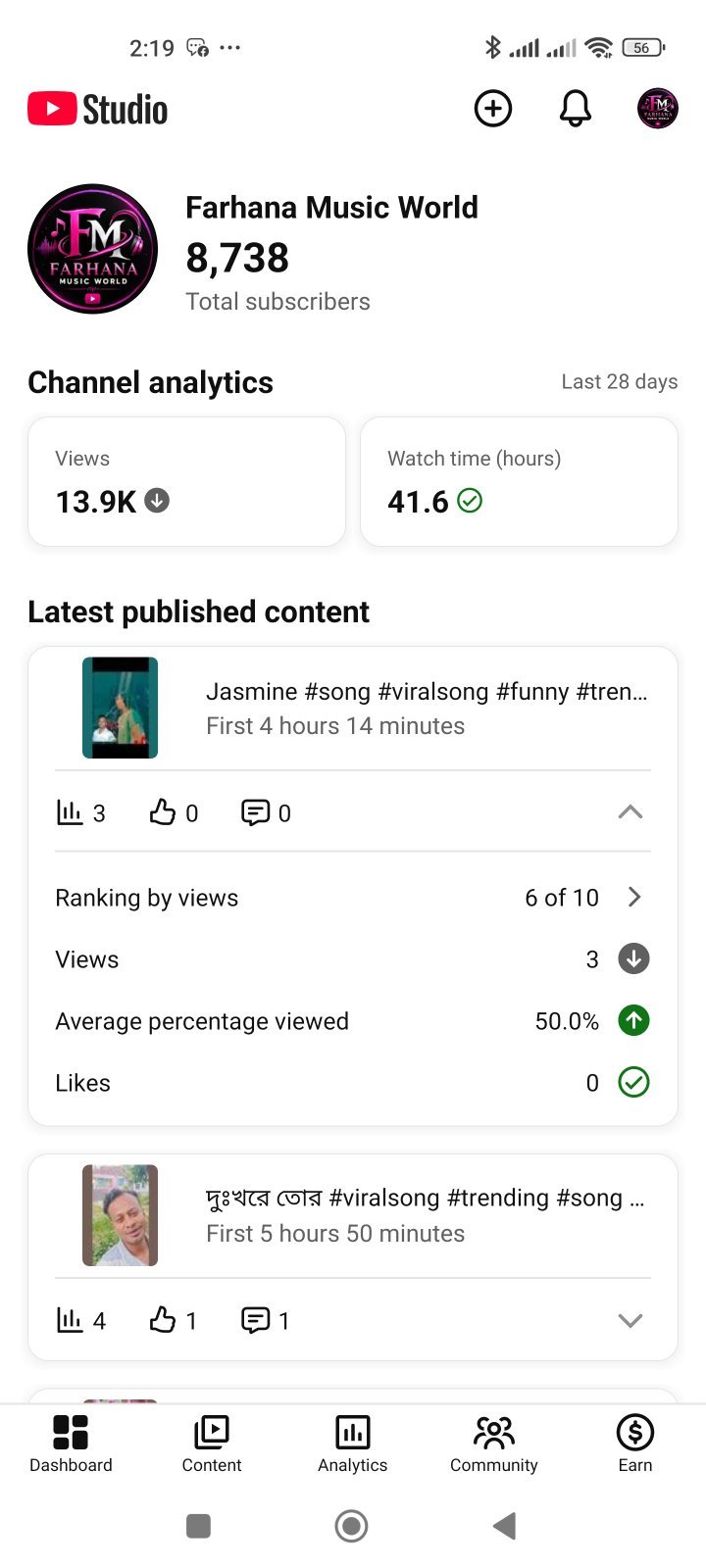Viewport: 706px width, 1568px height.
Task: Open Ranking by views details
Action: (353, 898)
